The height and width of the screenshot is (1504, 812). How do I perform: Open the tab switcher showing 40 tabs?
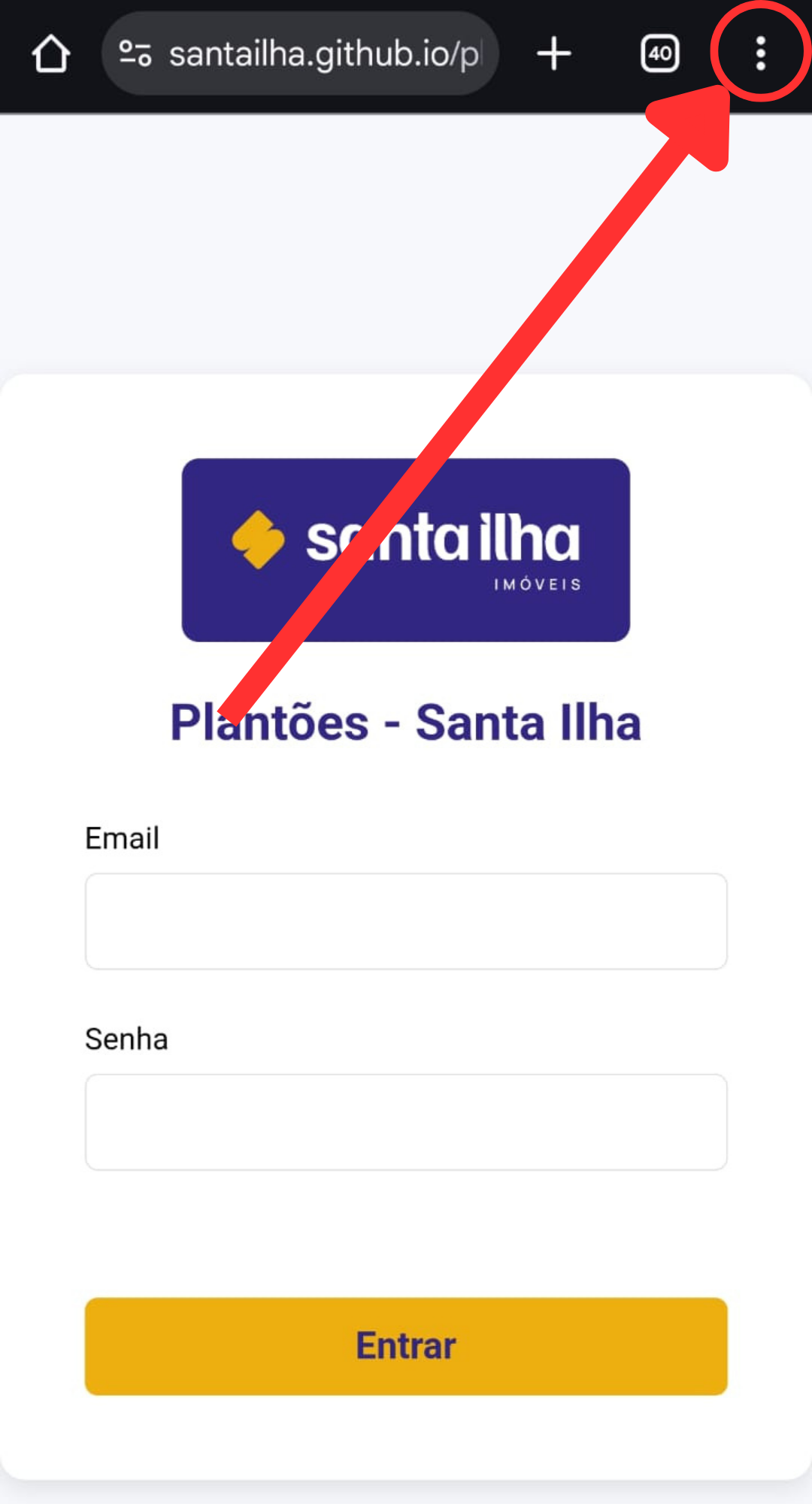(659, 54)
